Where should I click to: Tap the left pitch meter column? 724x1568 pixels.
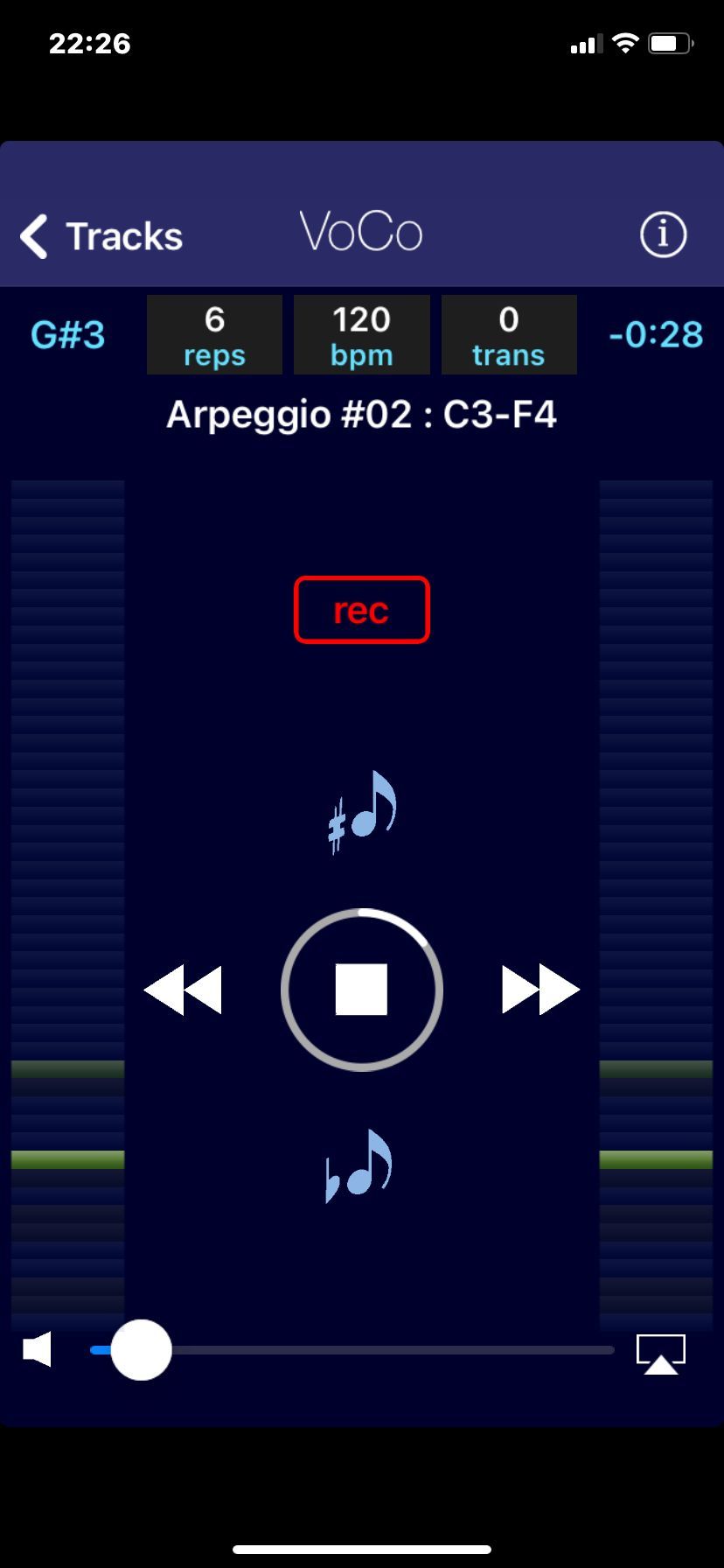click(66, 875)
